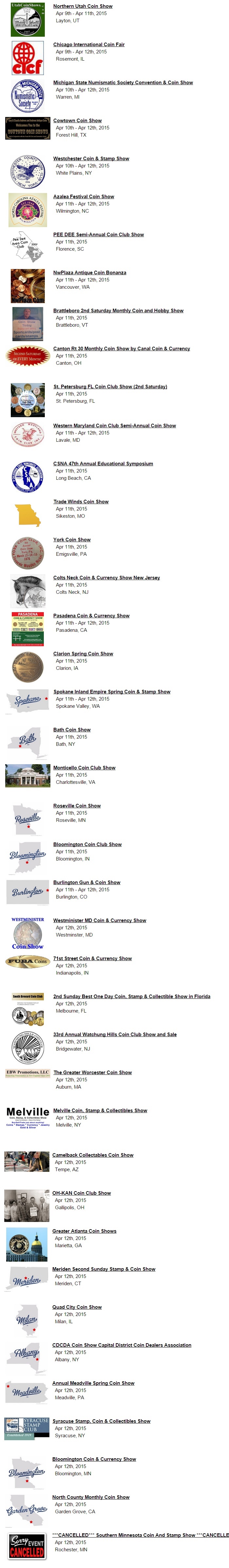Open the Westchester Coin & Stamp Show link
Image resolution: width=229 pixels, height=1568 pixels.
pos(91,158)
